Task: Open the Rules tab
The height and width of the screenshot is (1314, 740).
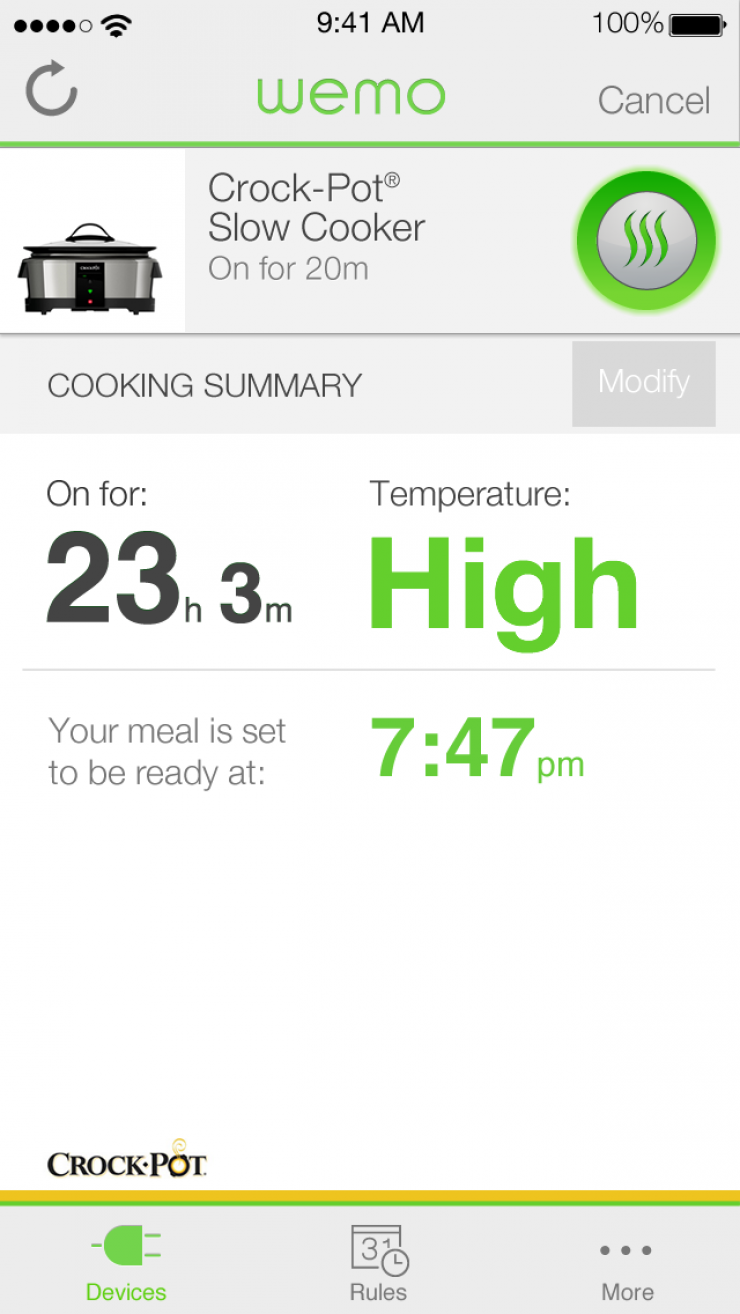Action: pyautogui.click(x=378, y=1262)
